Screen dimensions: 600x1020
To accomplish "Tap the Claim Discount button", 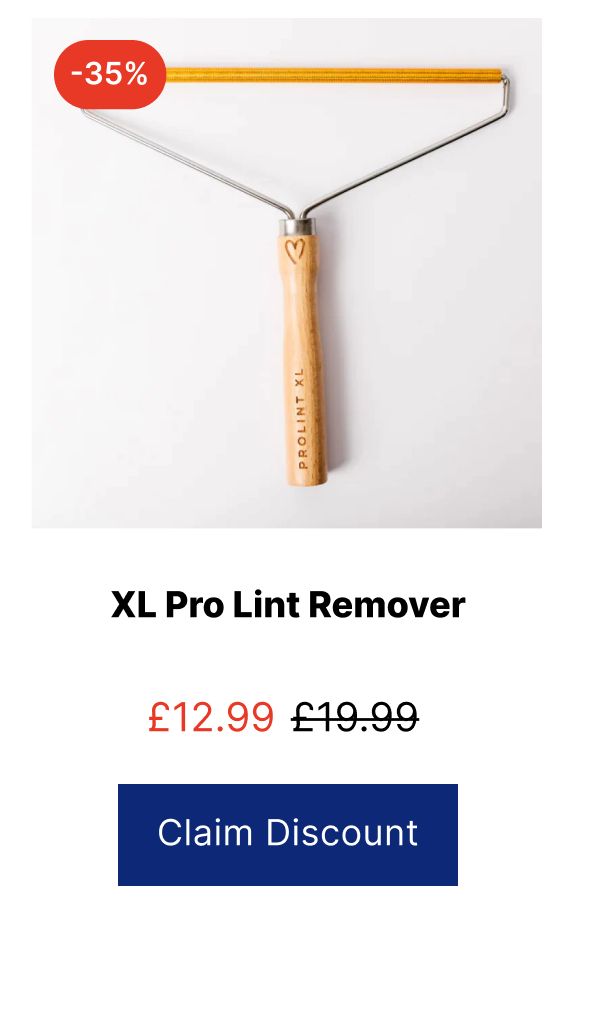I will [287, 834].
